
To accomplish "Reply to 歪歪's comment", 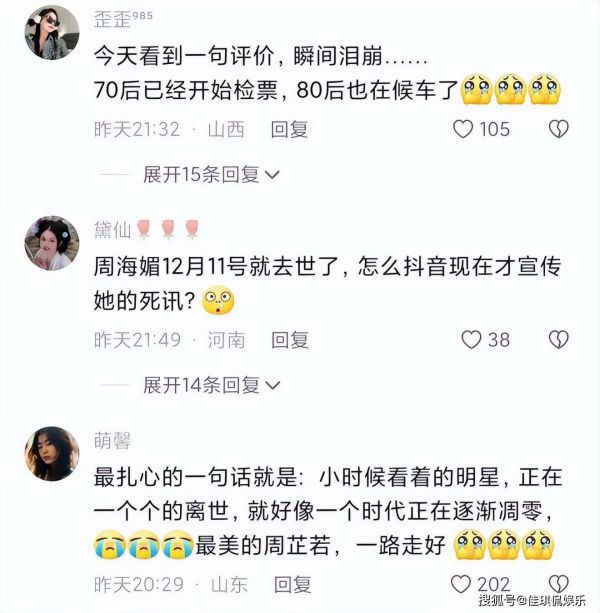I will point(290,129).
